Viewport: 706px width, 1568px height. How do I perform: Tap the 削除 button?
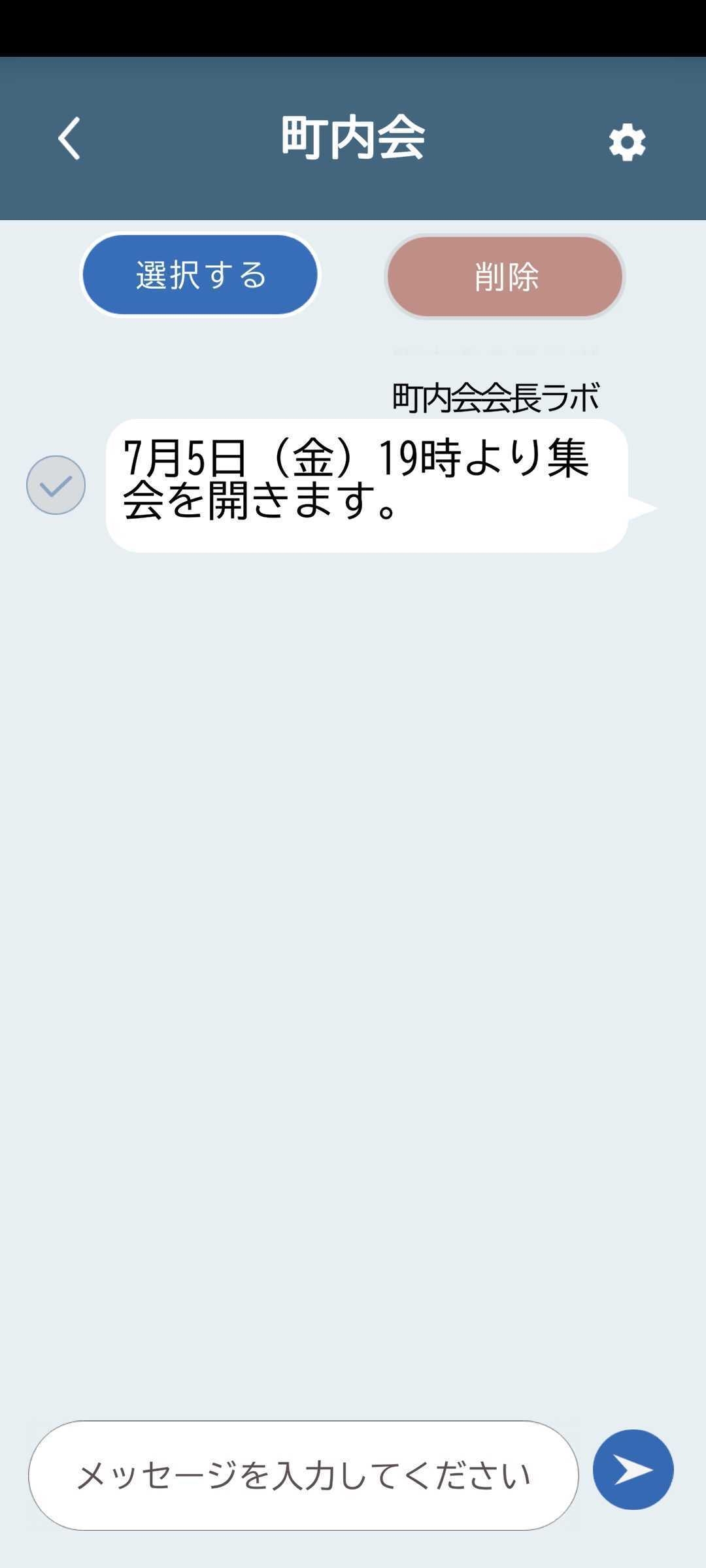505,276
